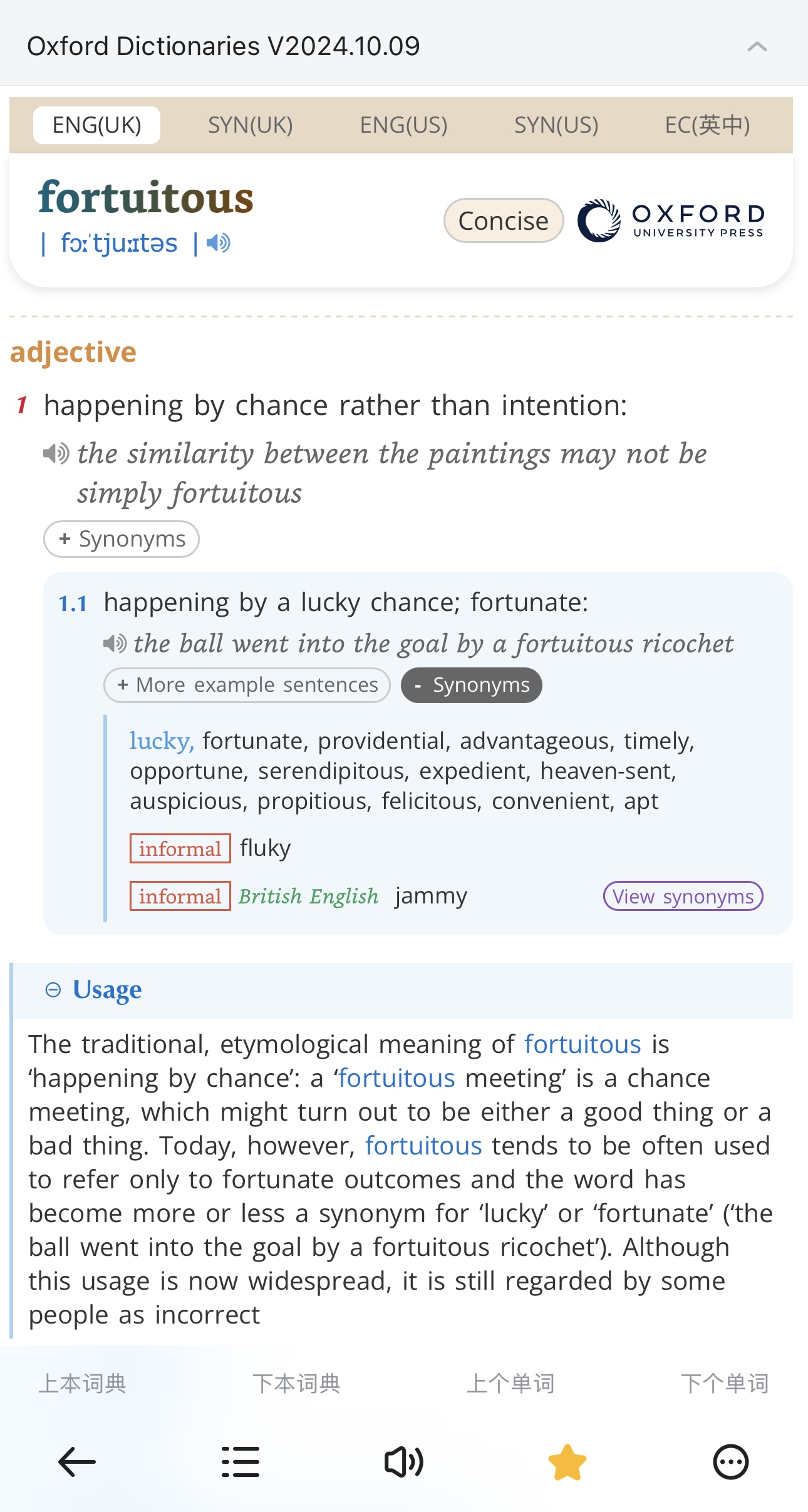Switch to the ENG(US) tab
Viewport: 808px width, 1512px height.
point(403,125)
